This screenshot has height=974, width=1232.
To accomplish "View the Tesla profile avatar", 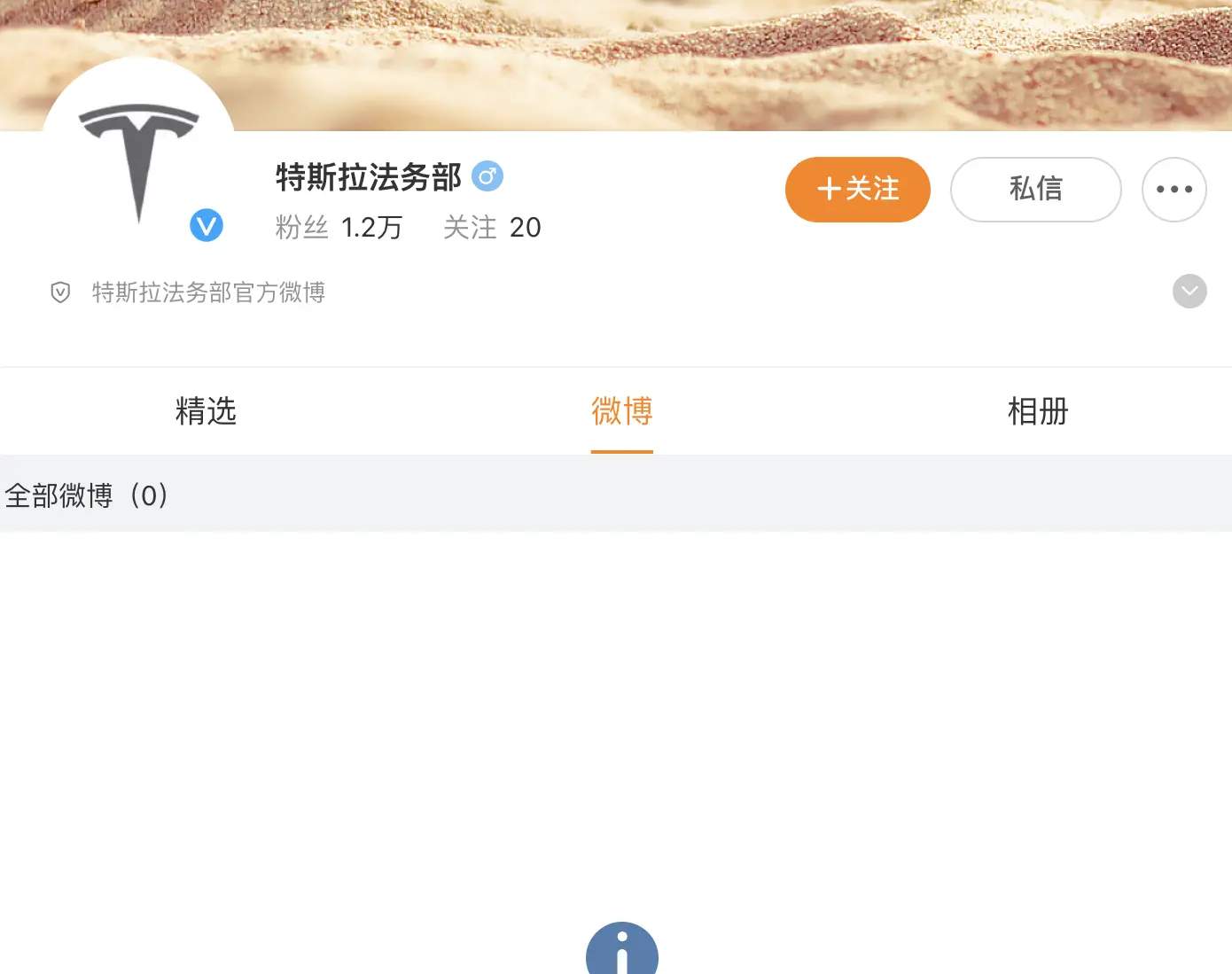I will pos(139,155).
